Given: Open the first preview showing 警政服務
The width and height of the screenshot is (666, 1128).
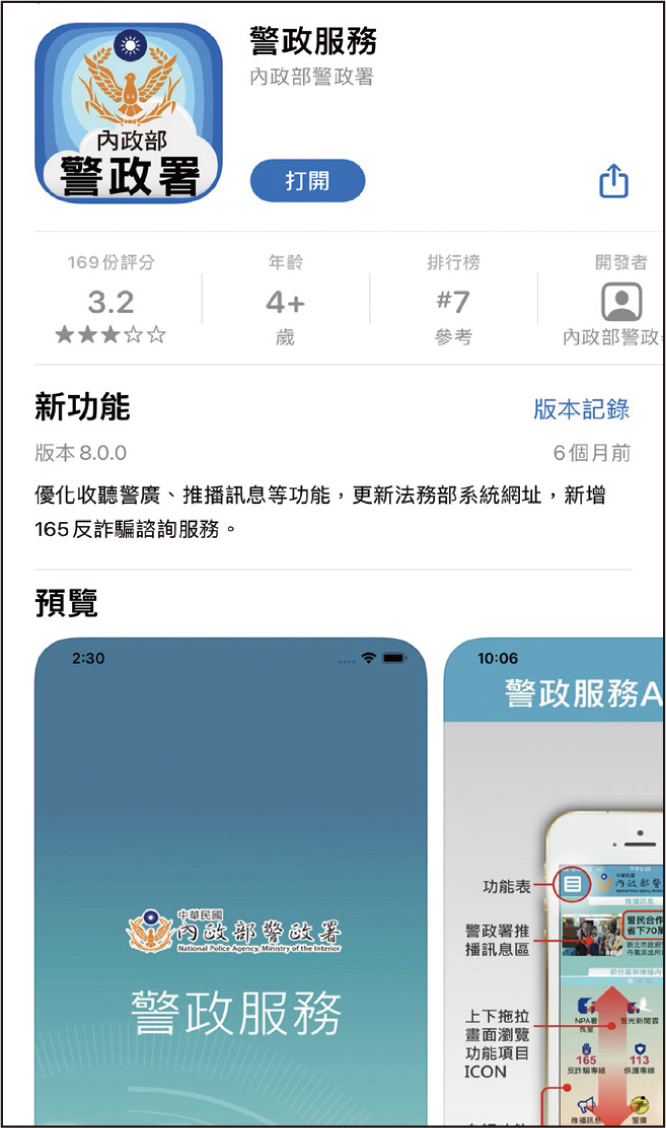Looking at the screenshot, I should pyautogui.click(x=231, y=880).
